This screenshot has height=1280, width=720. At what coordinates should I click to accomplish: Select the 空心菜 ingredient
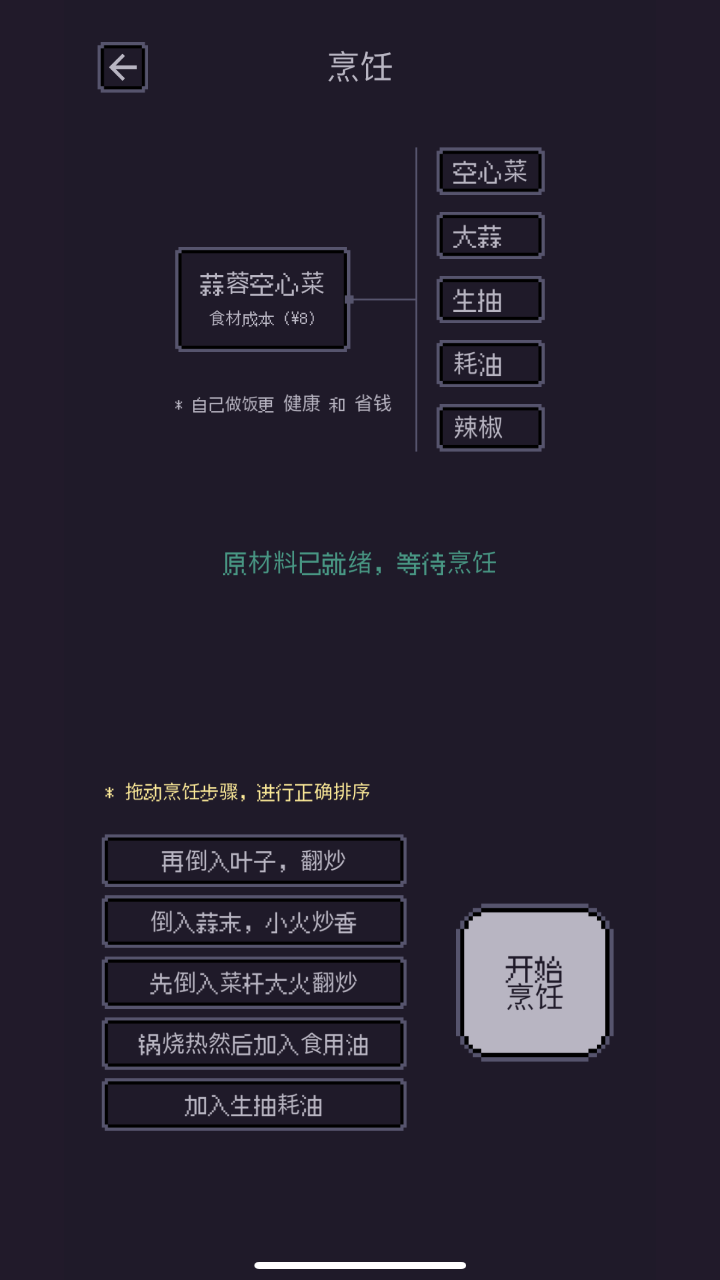click(490, 171)
